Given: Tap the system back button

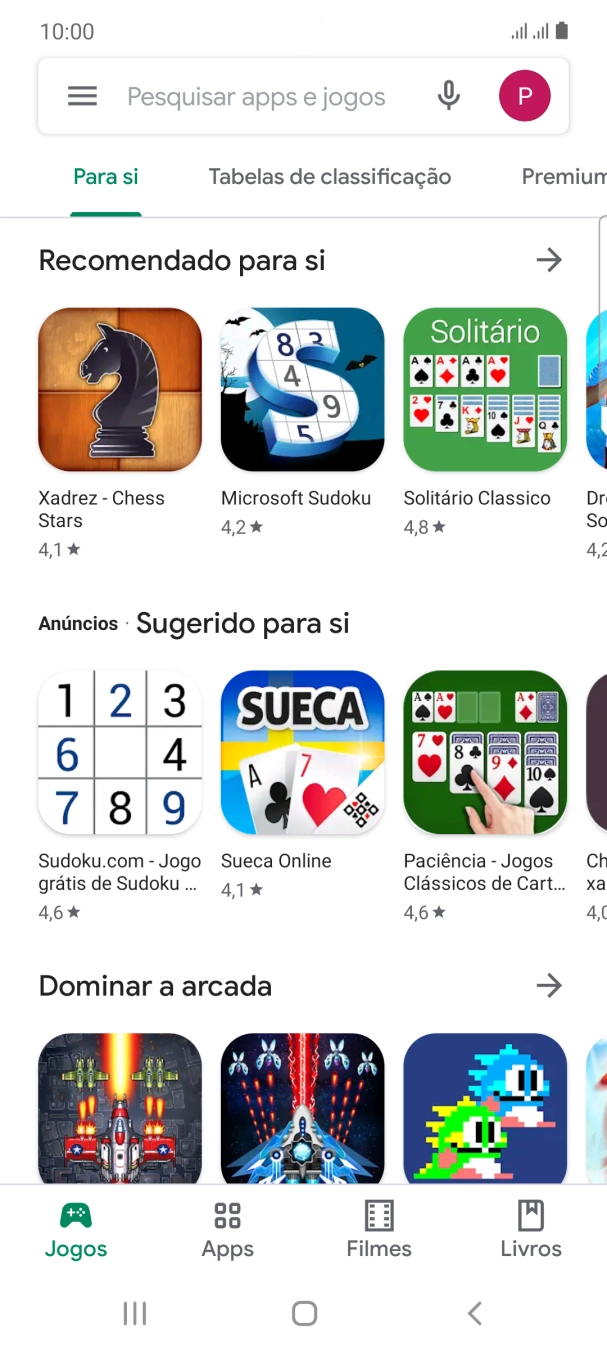Looking at the screenshot, I should [x=475, y=1313].
